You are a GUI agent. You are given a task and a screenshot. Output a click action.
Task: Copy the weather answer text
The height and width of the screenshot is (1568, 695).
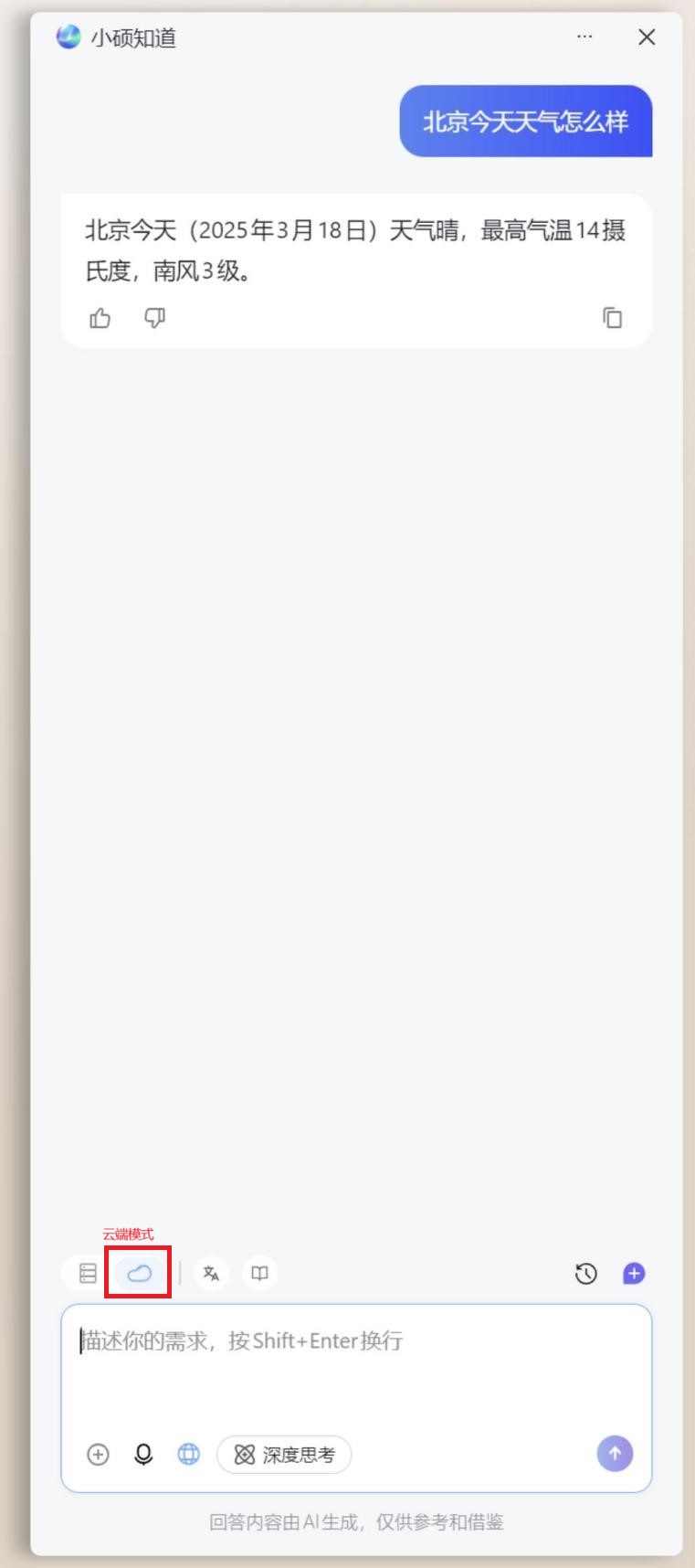pyautogui.click(x=612, y=318)
